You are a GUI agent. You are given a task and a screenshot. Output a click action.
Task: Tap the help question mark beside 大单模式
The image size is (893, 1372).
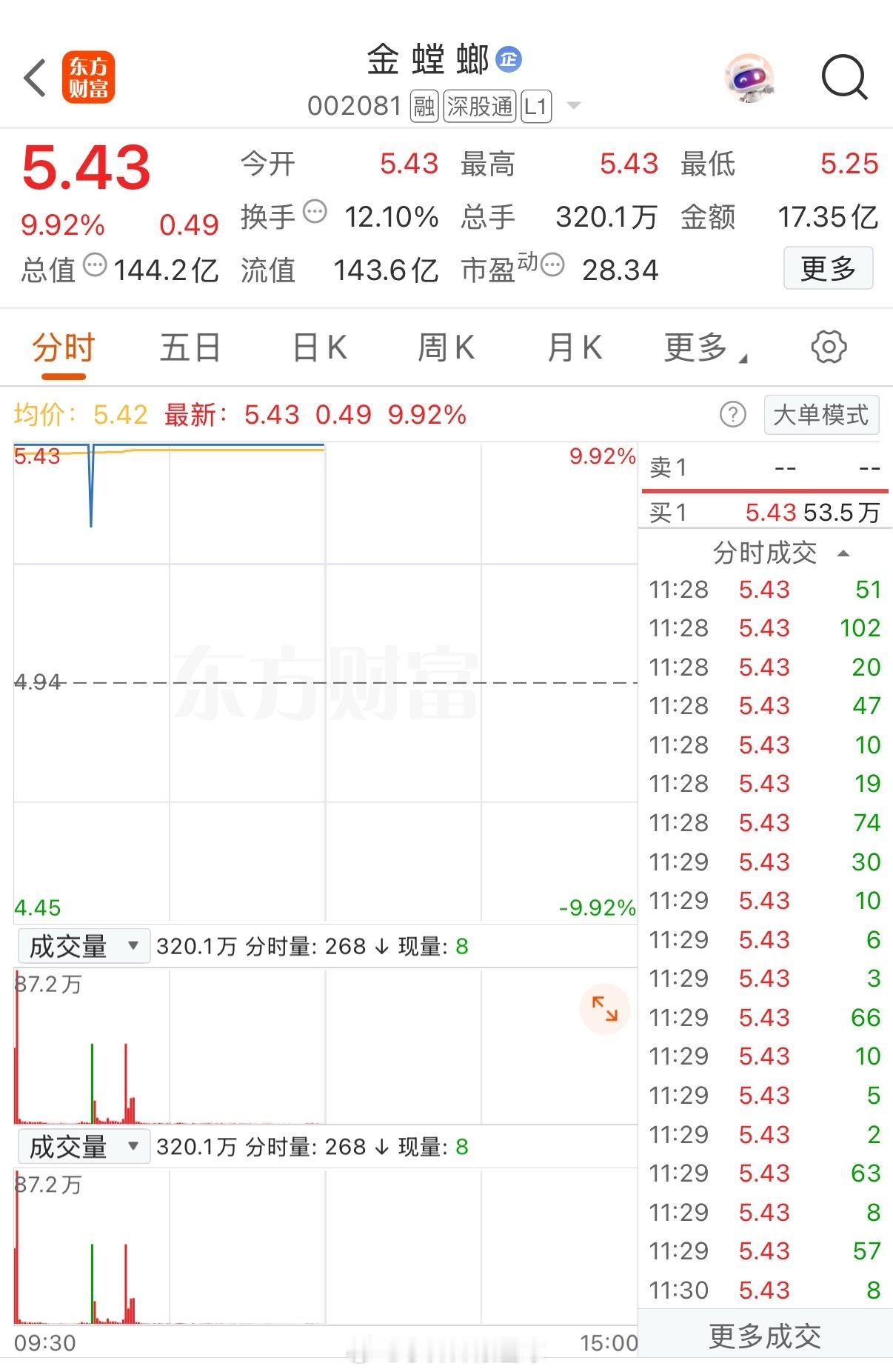(x=732, y=415)
